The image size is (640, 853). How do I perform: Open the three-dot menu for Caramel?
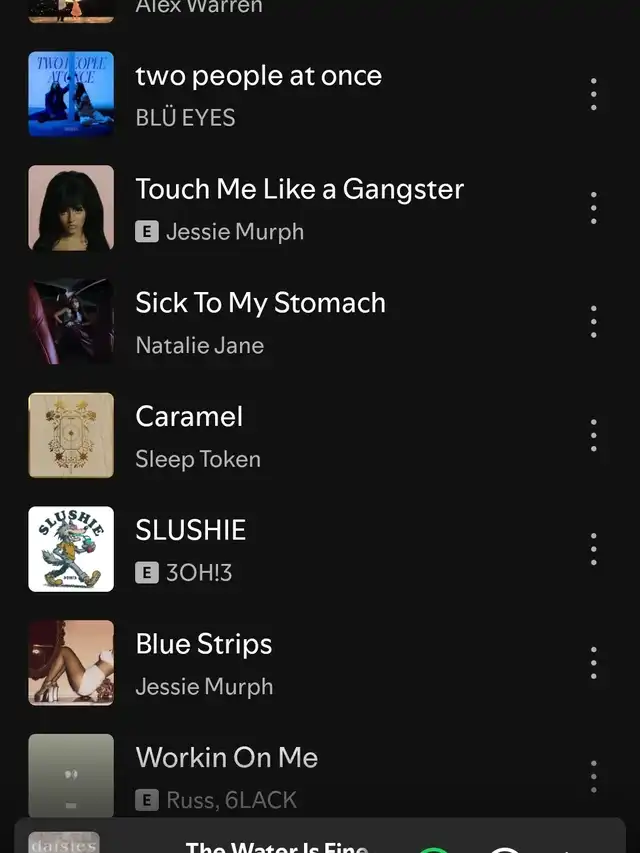point(594,435)
